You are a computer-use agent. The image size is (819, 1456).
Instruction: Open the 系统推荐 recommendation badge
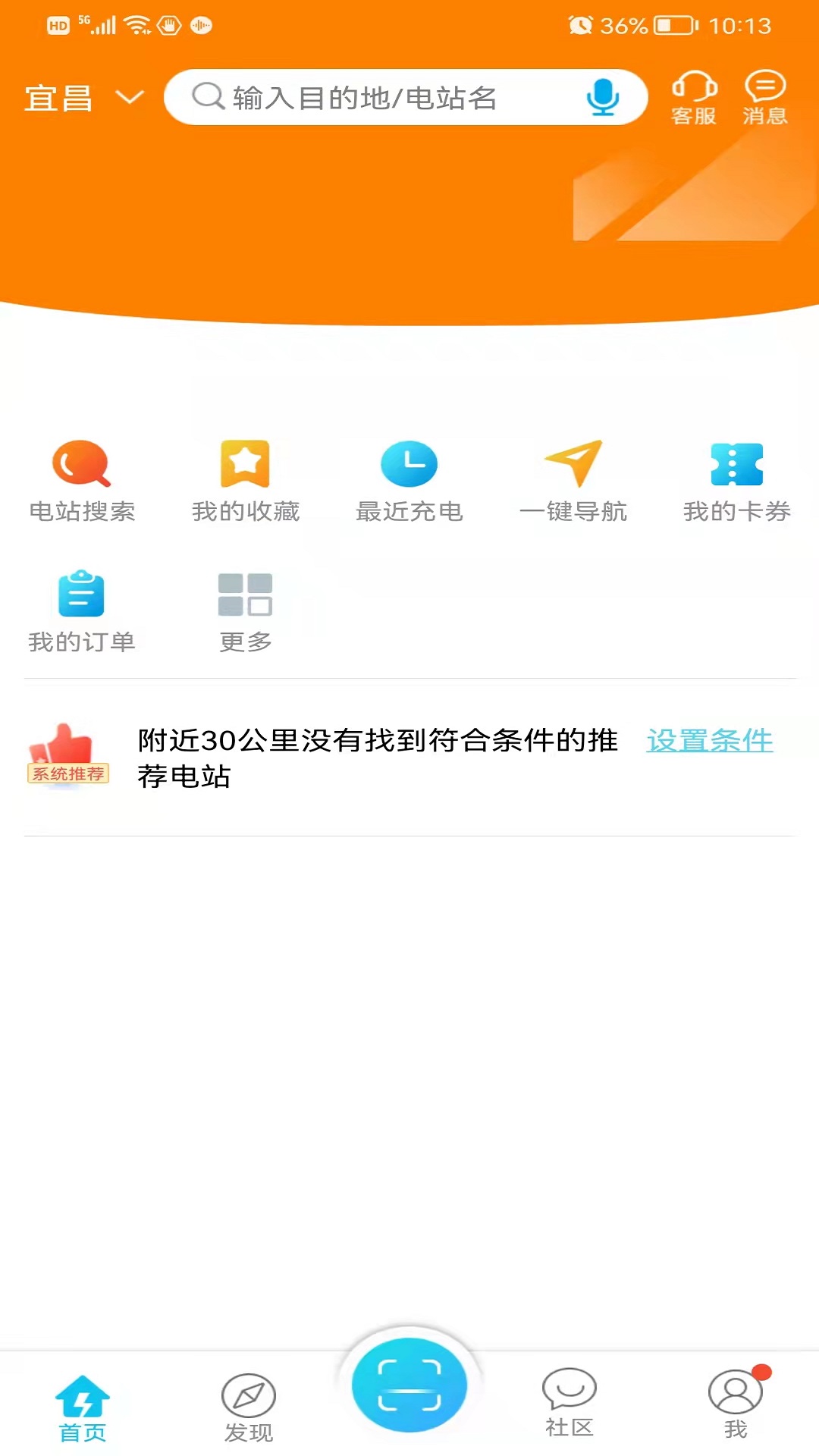point(68,758)
